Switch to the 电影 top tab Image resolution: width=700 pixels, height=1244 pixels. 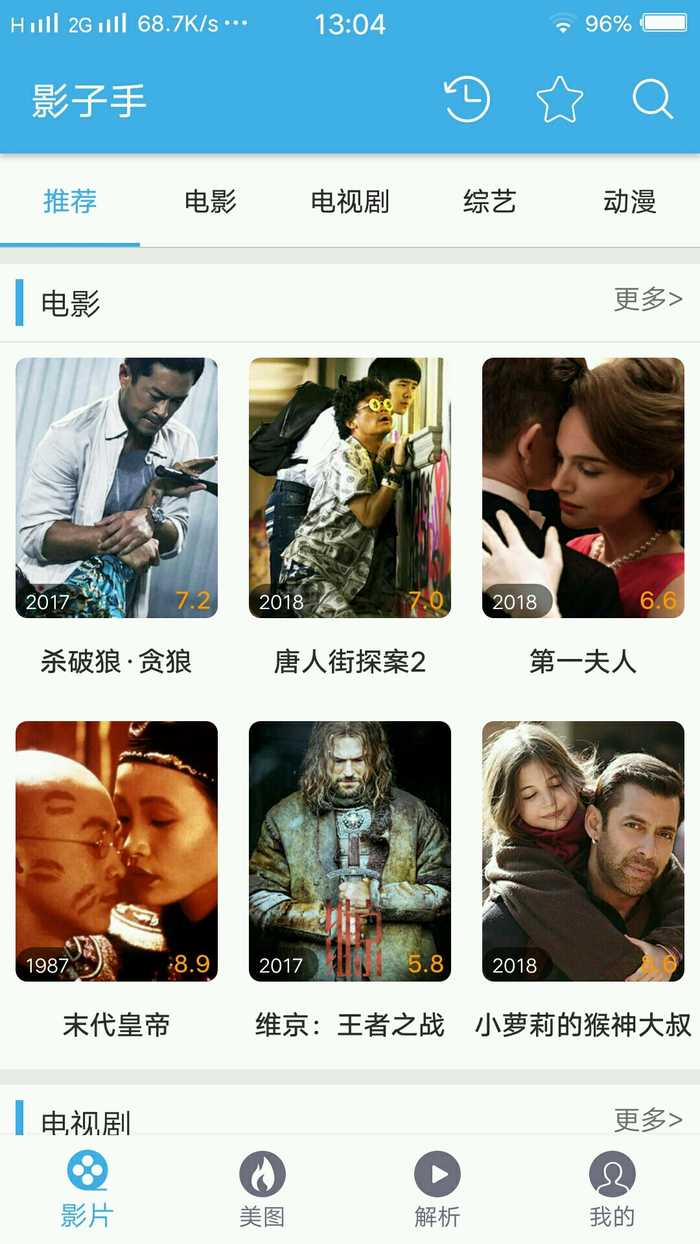pyautogui.click(x=210, y=202)
